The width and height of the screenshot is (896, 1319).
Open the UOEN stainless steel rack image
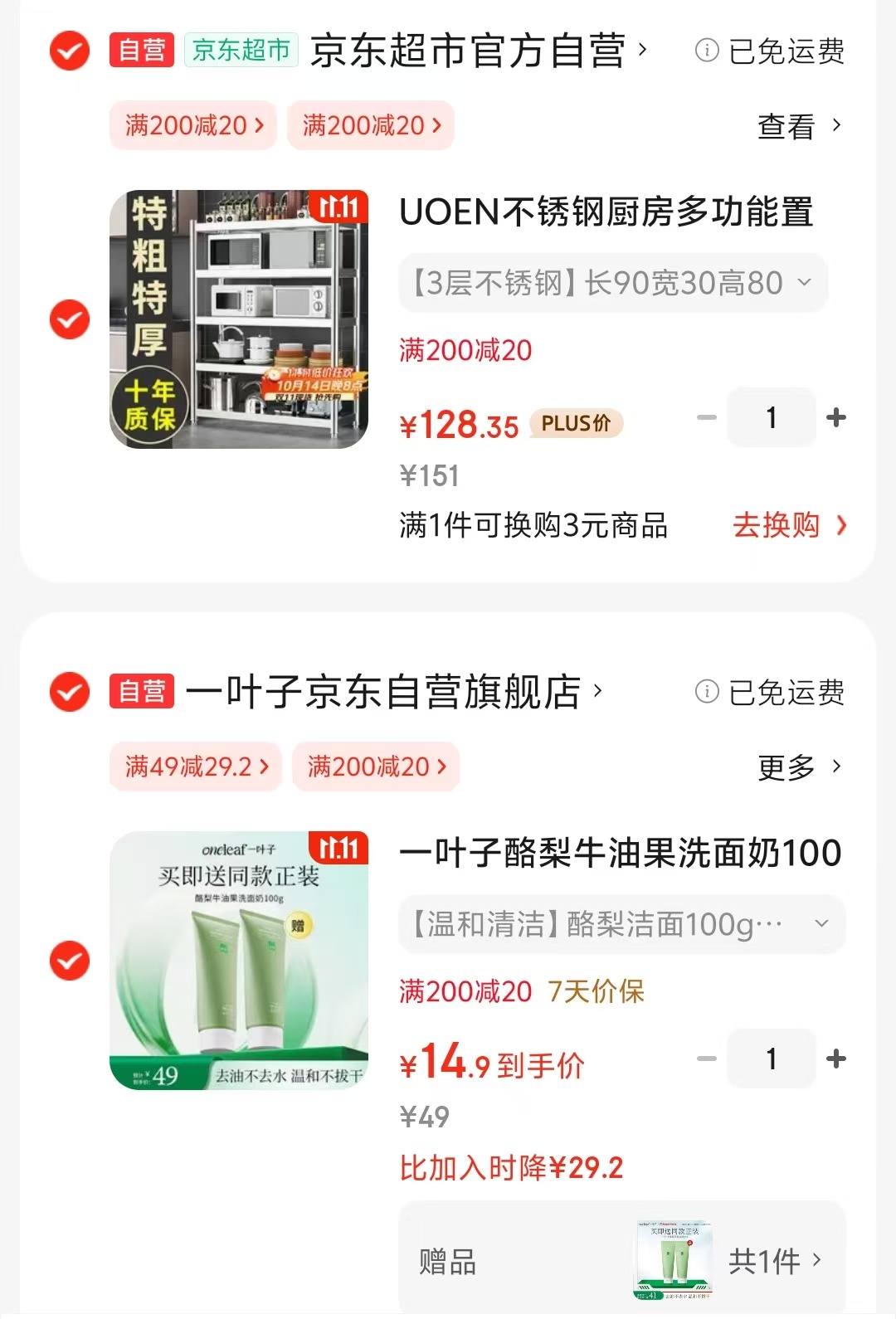(x=239, y=319)
